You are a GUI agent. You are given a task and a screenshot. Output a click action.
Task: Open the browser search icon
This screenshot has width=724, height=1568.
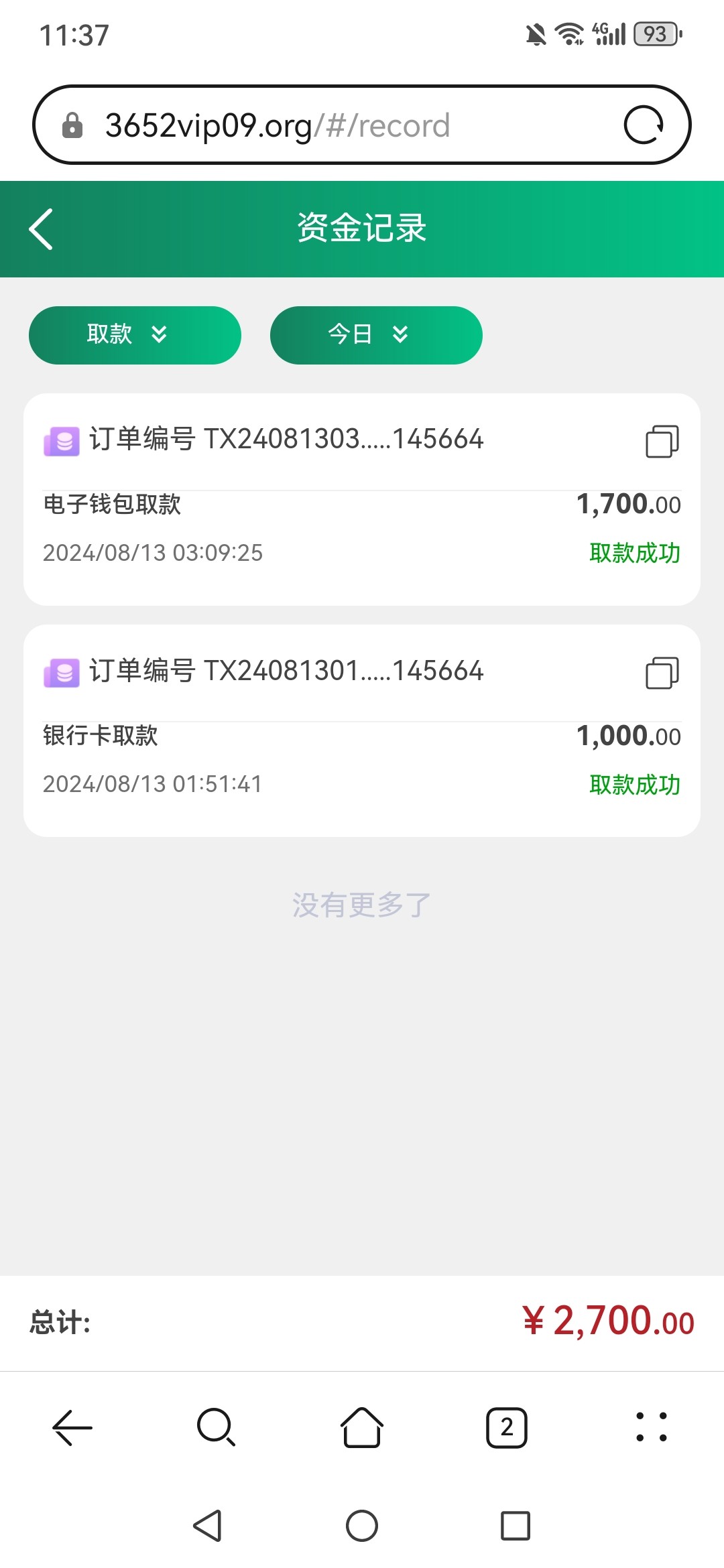(x=217, y=1427)
